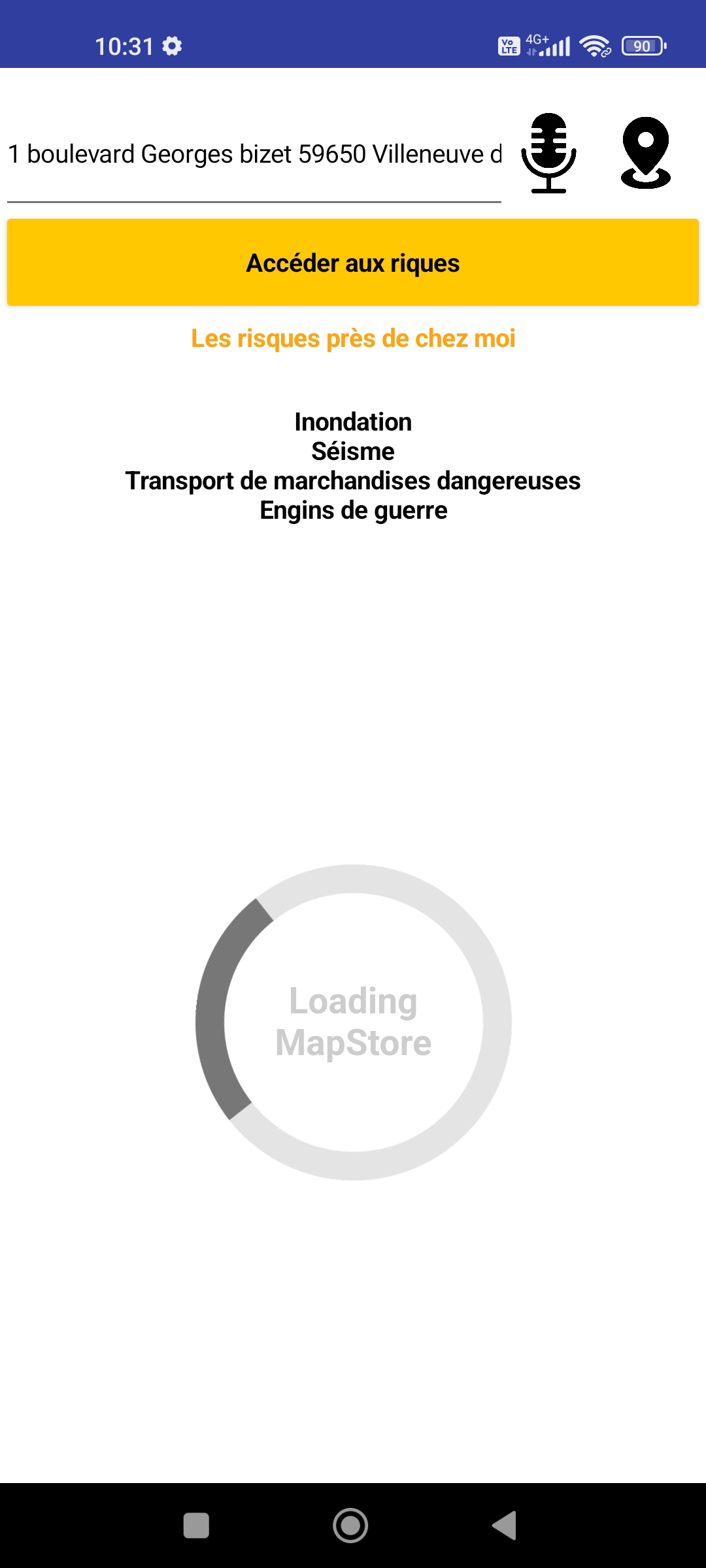Tap the Accéder aux riques button

coord(353,263)
